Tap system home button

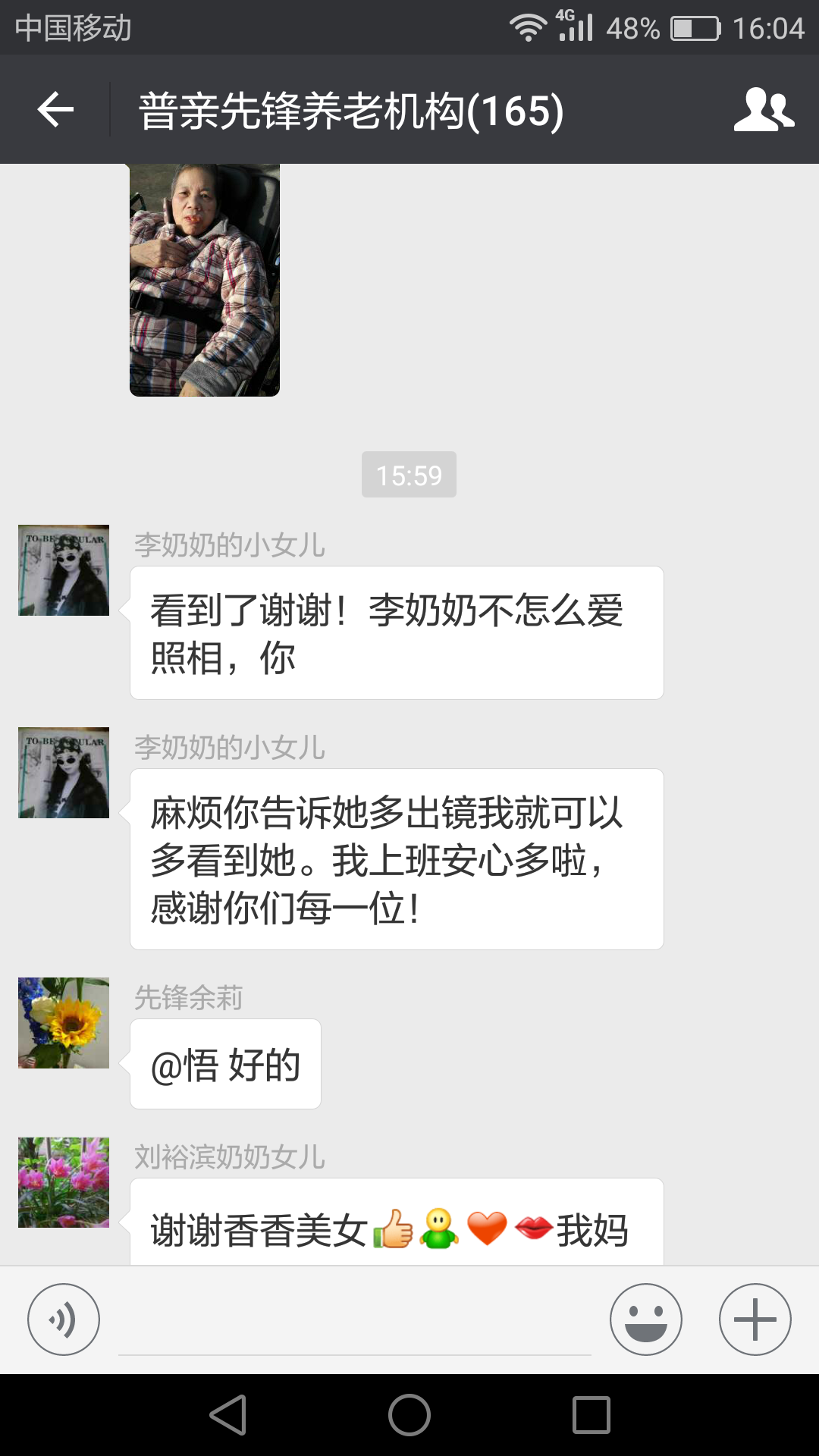tap(409, 1415)
